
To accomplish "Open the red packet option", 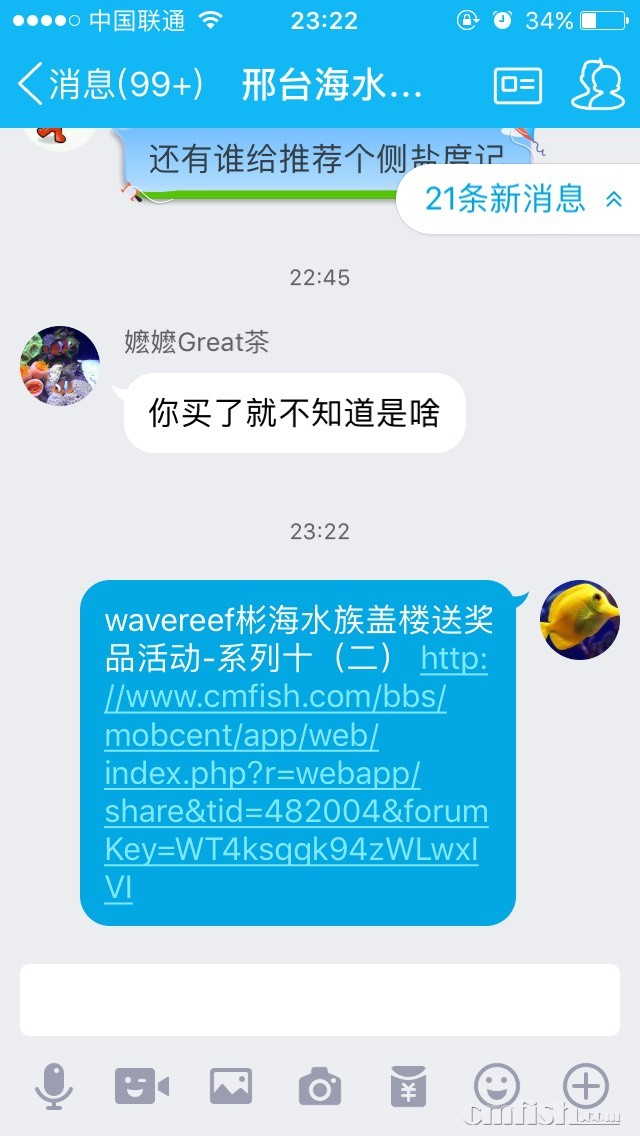I will (408, 1086).
